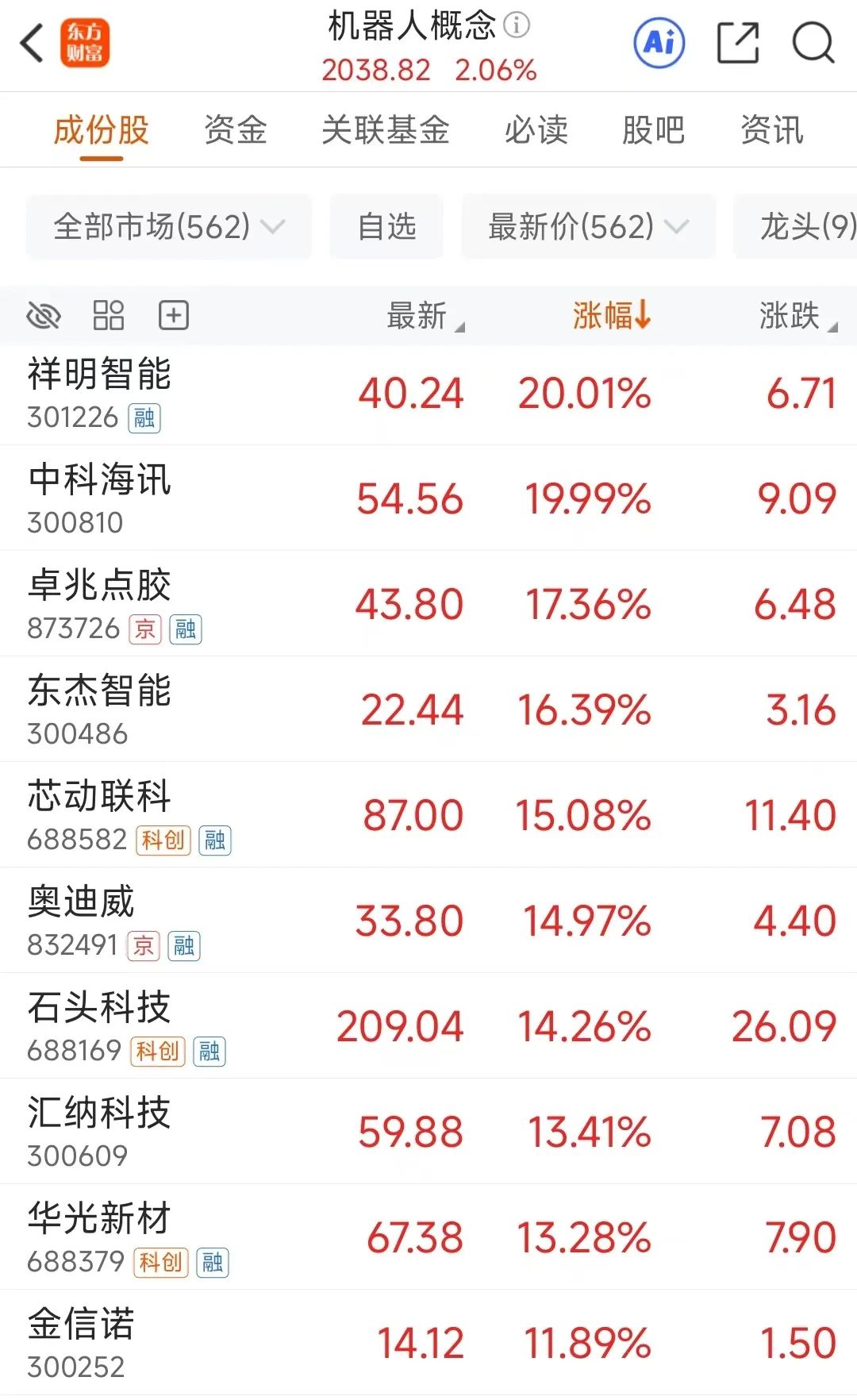Switch to the 资金 tab
This screenshot has width=857, height=1400.
click(236, 130)
